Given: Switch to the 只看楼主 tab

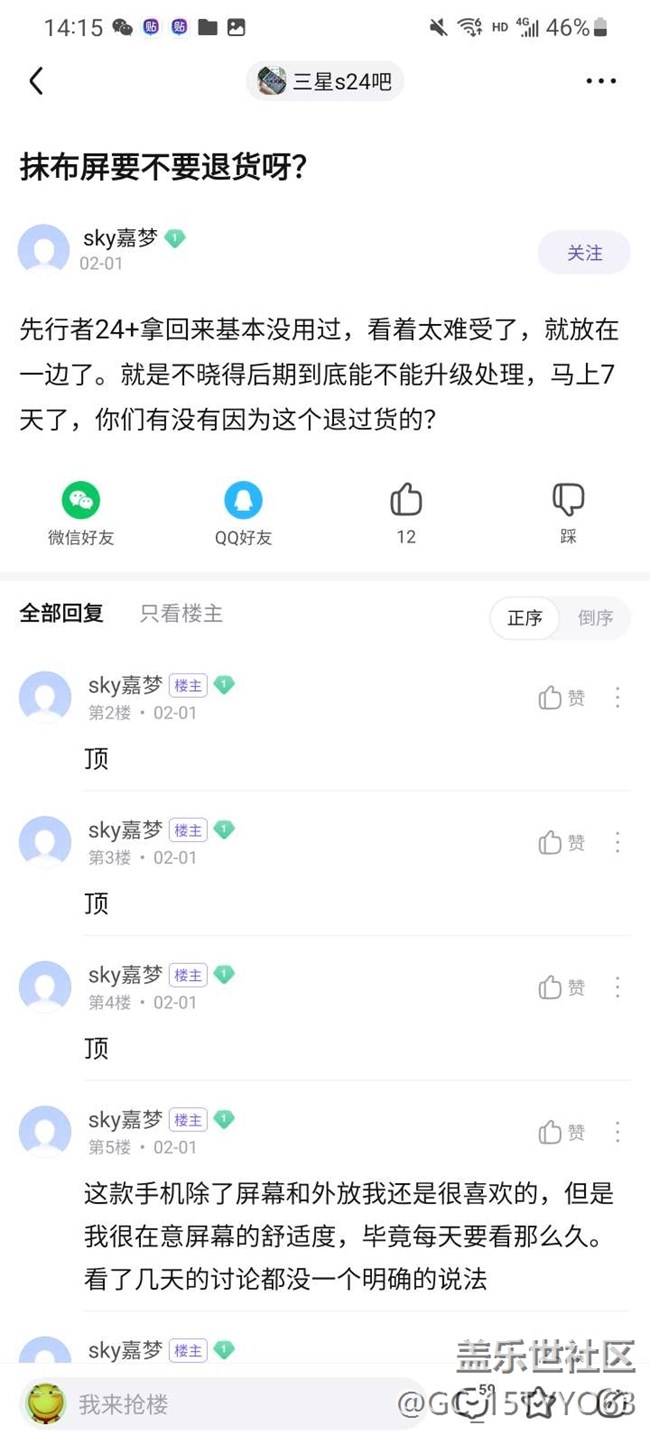Looking at the screenshot, I should (x=181, y=614).
